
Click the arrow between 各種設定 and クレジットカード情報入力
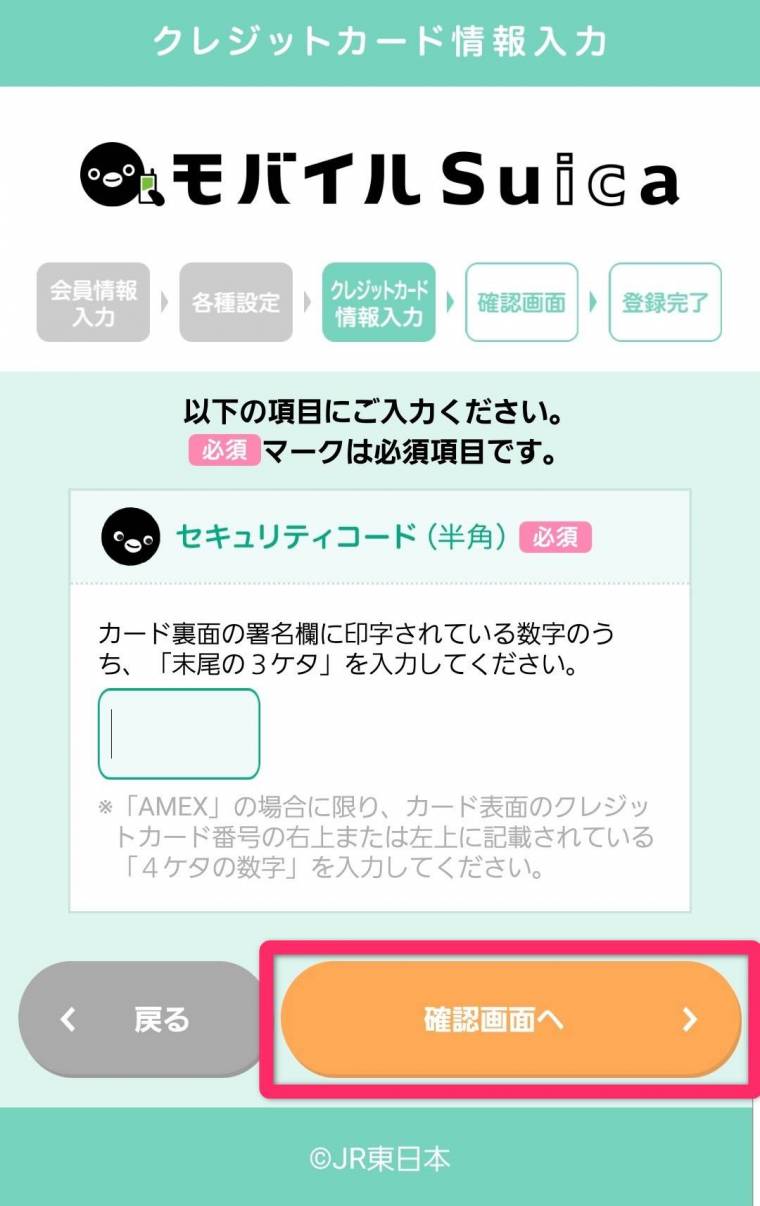(x=307, y=301)
